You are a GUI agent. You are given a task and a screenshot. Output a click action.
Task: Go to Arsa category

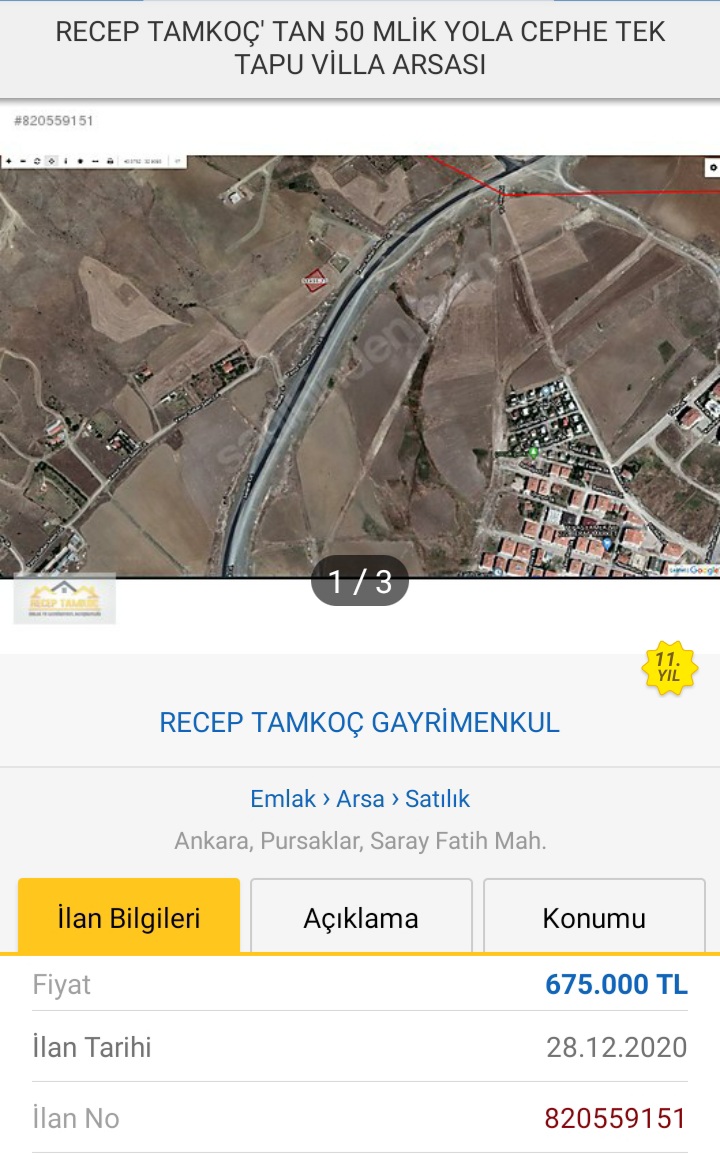[361, 799]
